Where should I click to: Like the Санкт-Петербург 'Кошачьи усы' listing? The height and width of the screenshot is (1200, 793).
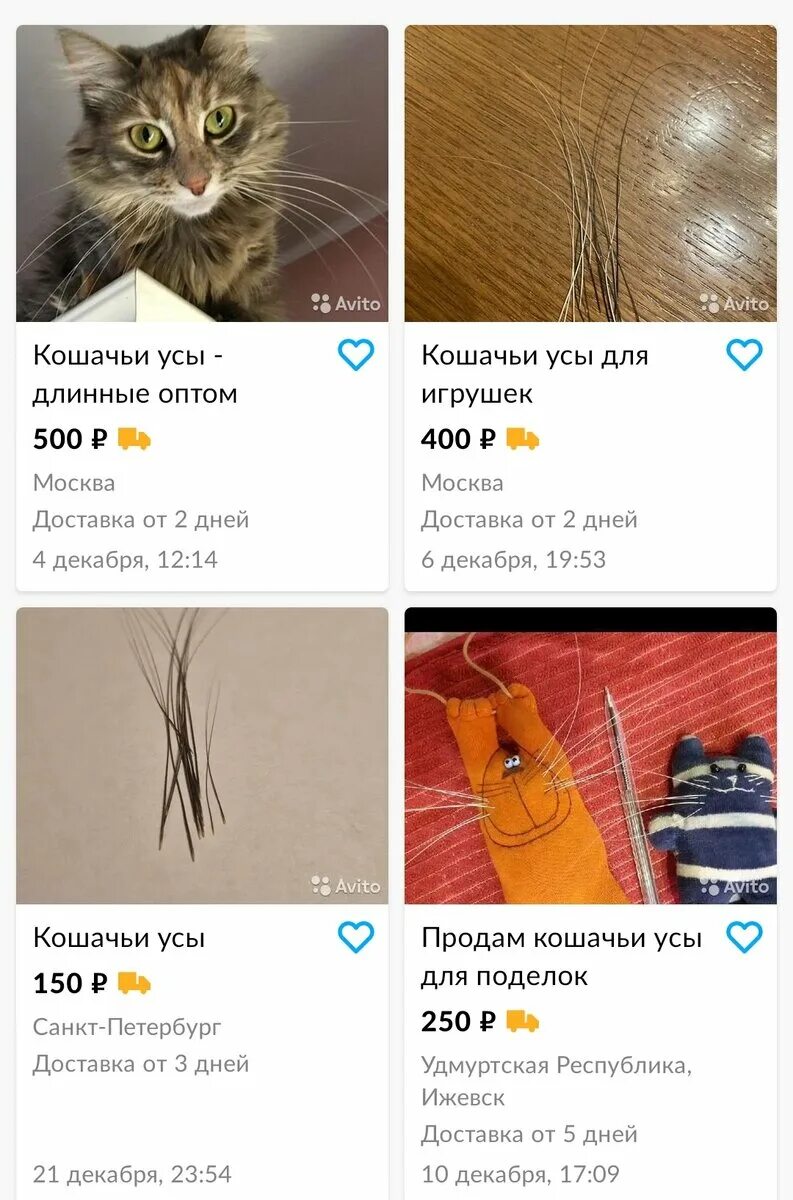356,937
